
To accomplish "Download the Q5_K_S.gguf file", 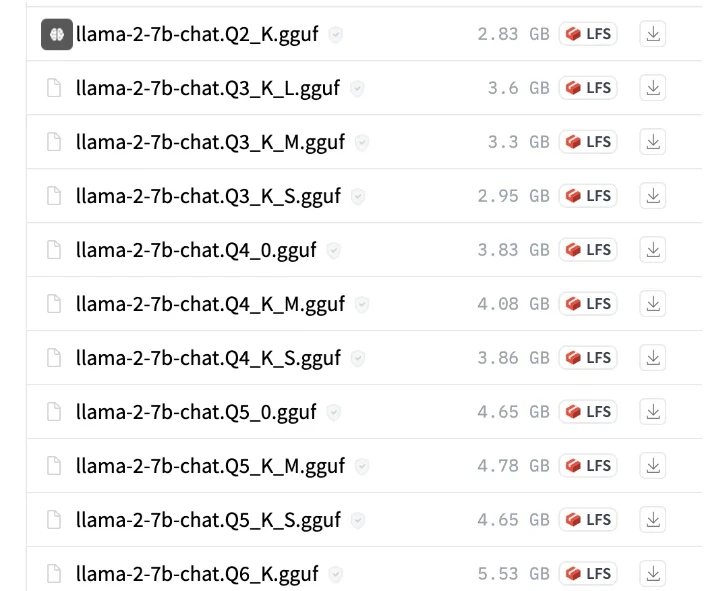I will [x=653, y=520].
